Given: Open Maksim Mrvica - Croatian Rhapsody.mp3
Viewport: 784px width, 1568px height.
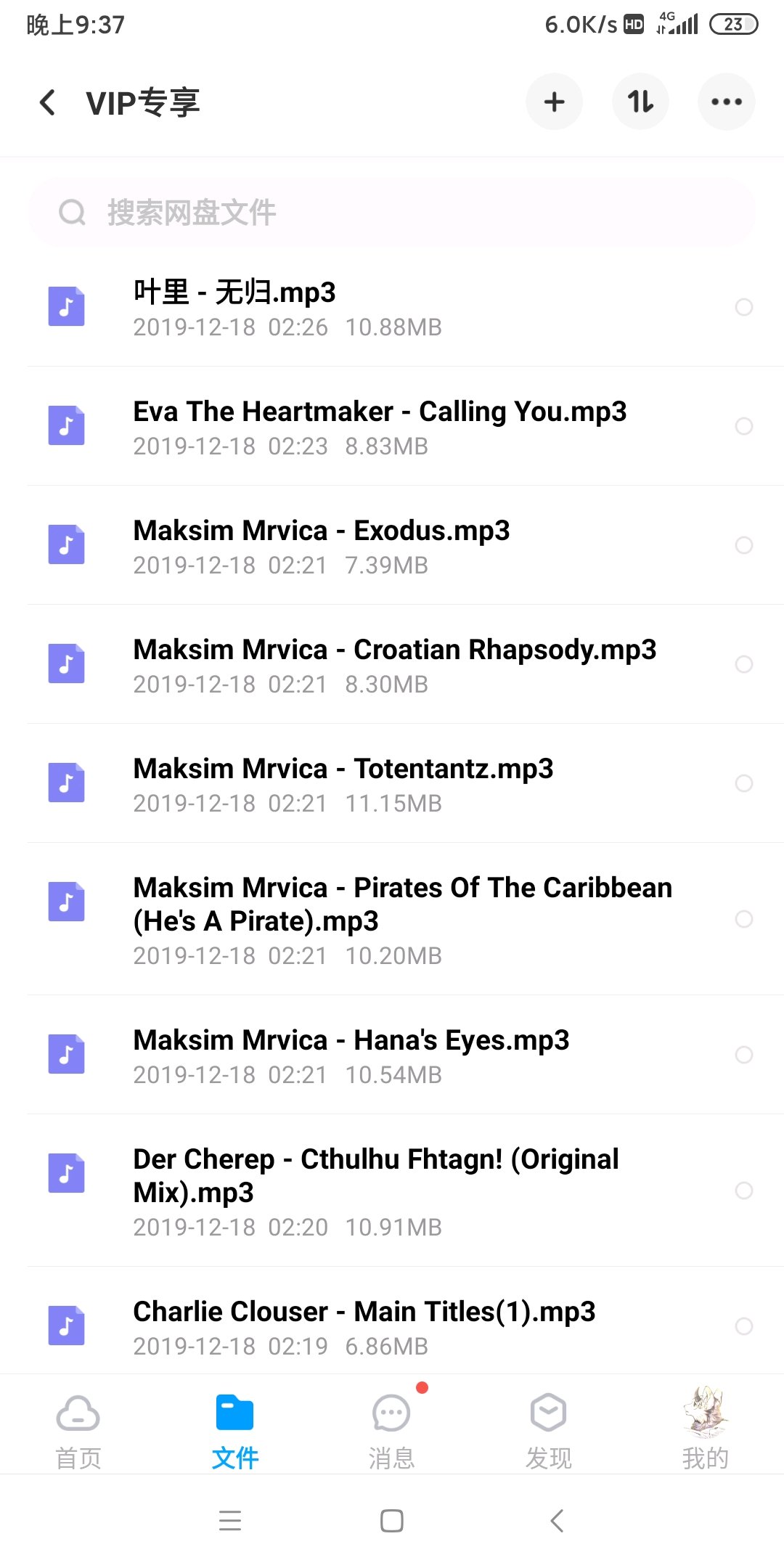Looking at the screenshot, I should (x=392, y=664).
